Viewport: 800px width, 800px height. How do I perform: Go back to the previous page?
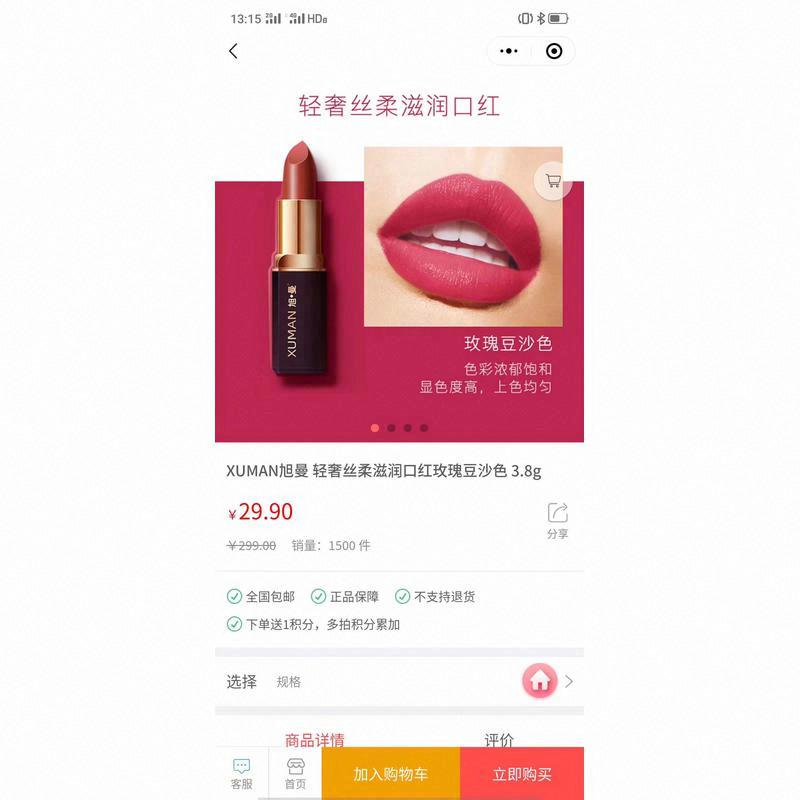pyautogui.click(x=234, y=51)
